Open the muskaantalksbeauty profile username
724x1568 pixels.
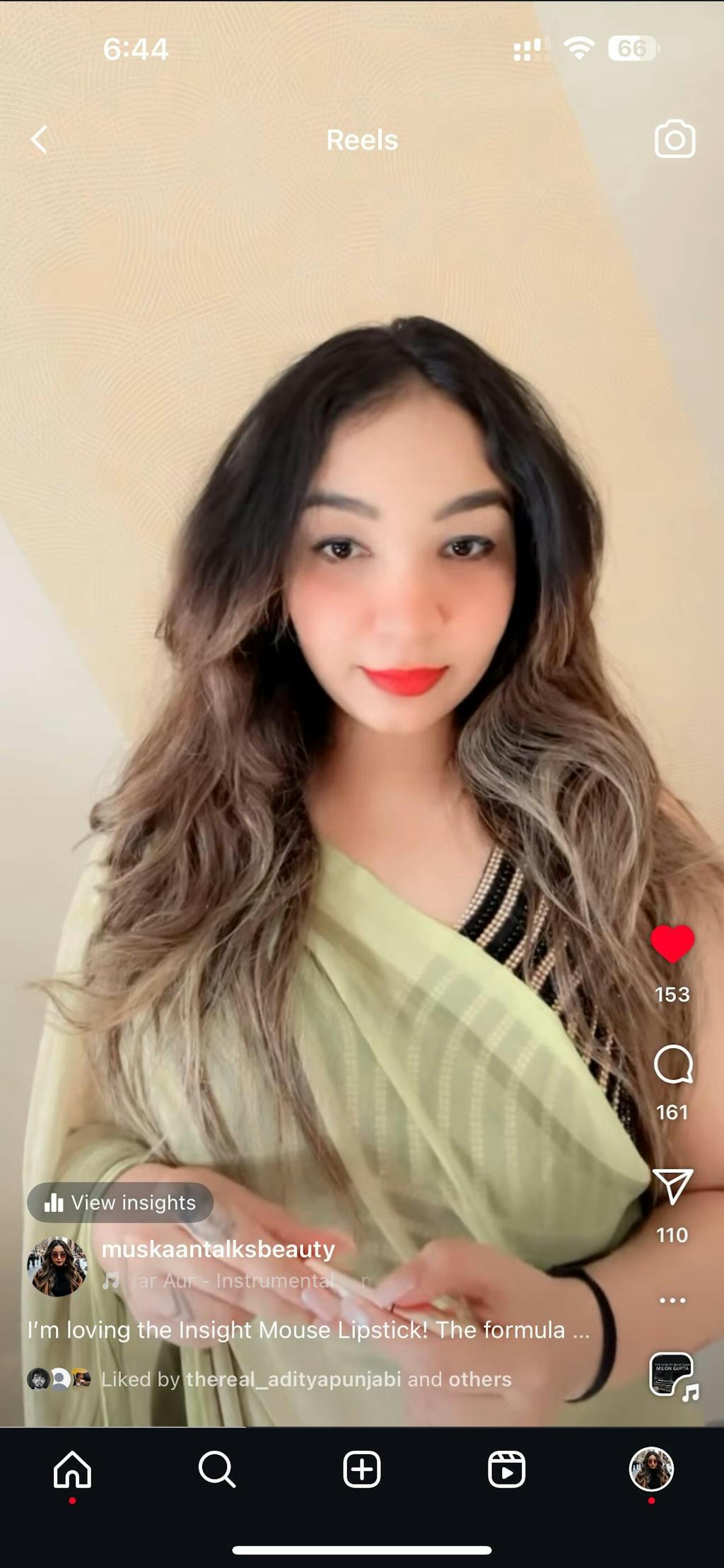tap(218, 1249)
